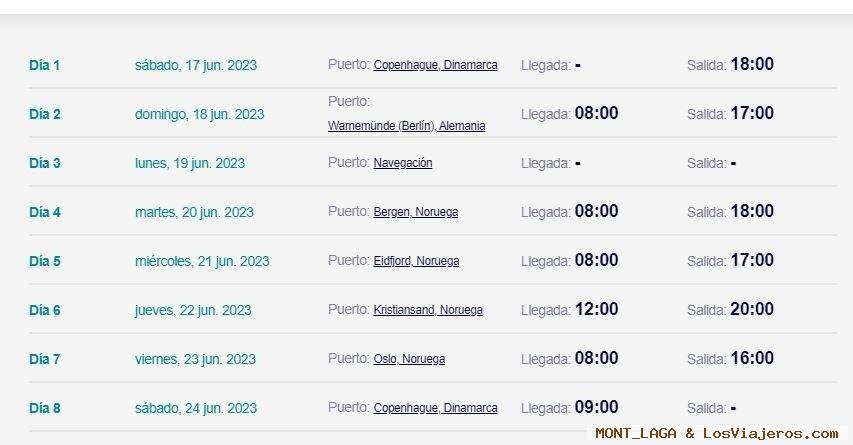Open the Warnemünde (Berlín), Alemania port link
Screen dimensions: 853x445
click(x=406, y=126)
